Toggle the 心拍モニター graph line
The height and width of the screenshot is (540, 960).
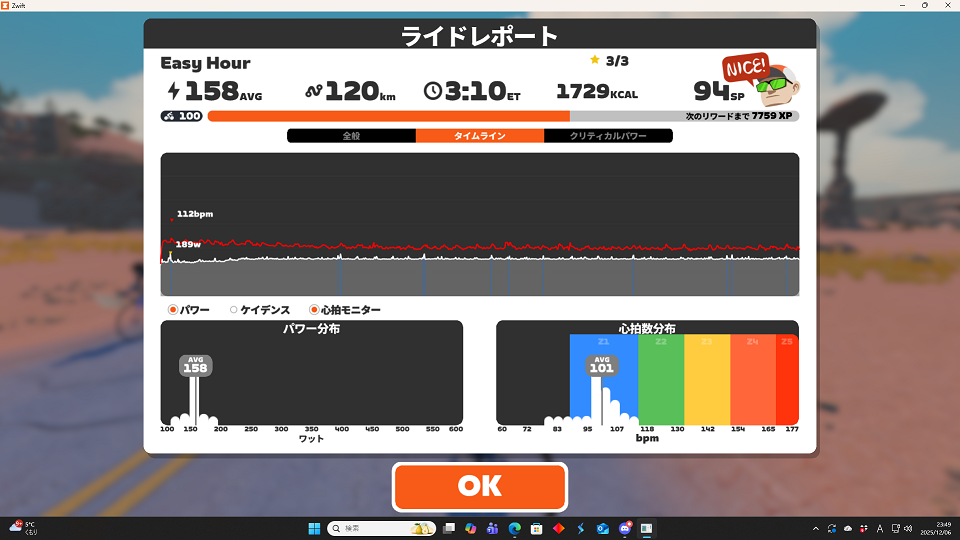tap(314, 310)
